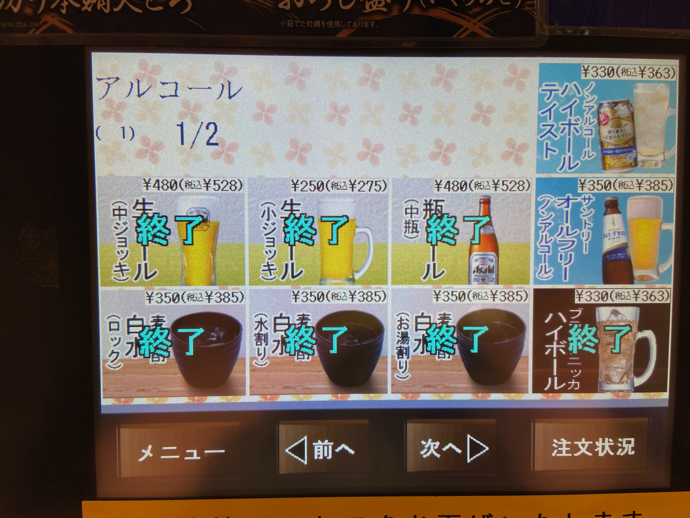Go to previous page with 前へ
This screenshot has height=518, width=690.
(x=323, y=449)
